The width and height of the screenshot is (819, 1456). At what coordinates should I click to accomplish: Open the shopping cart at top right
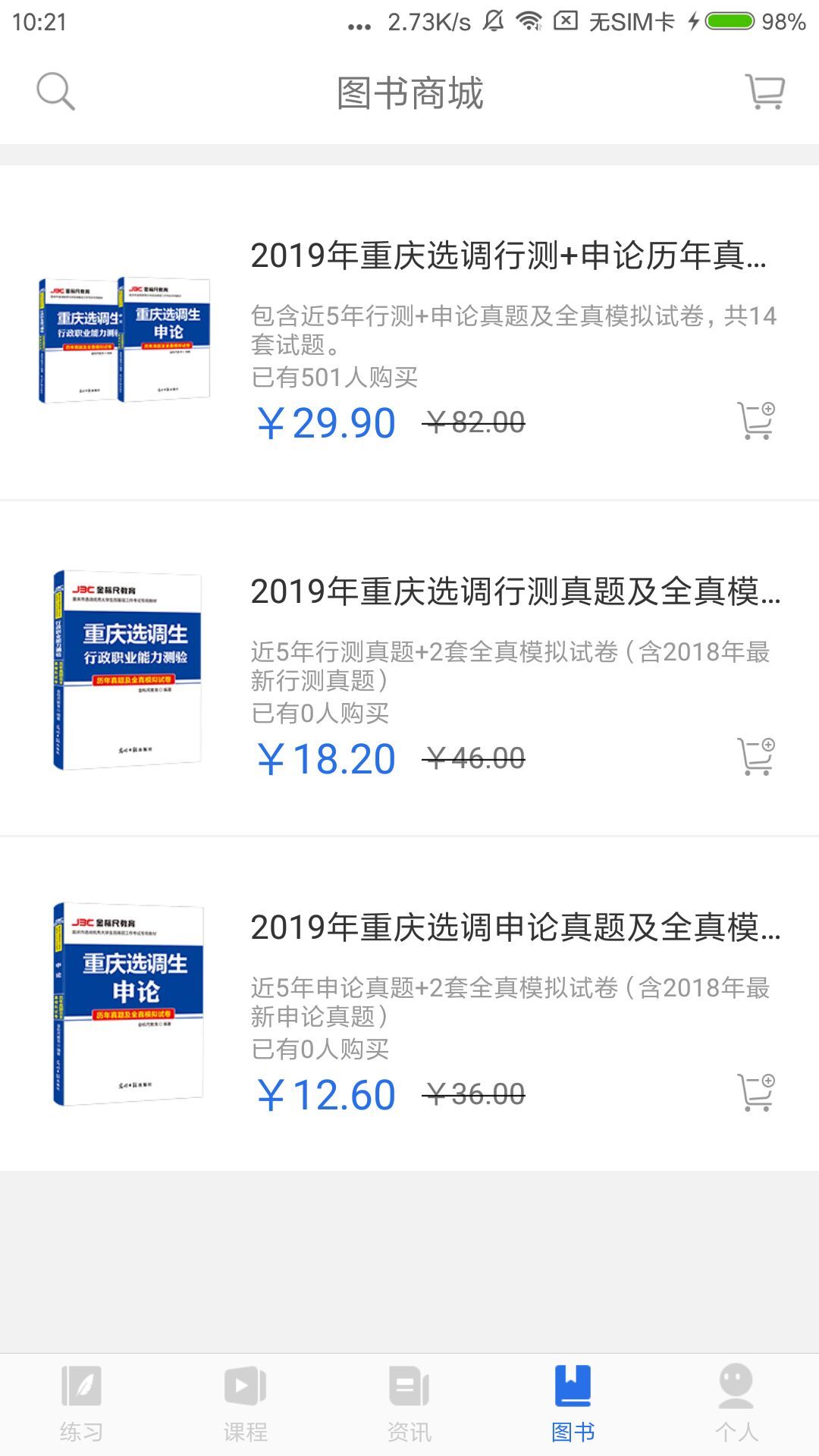click(x=765, y=93)
